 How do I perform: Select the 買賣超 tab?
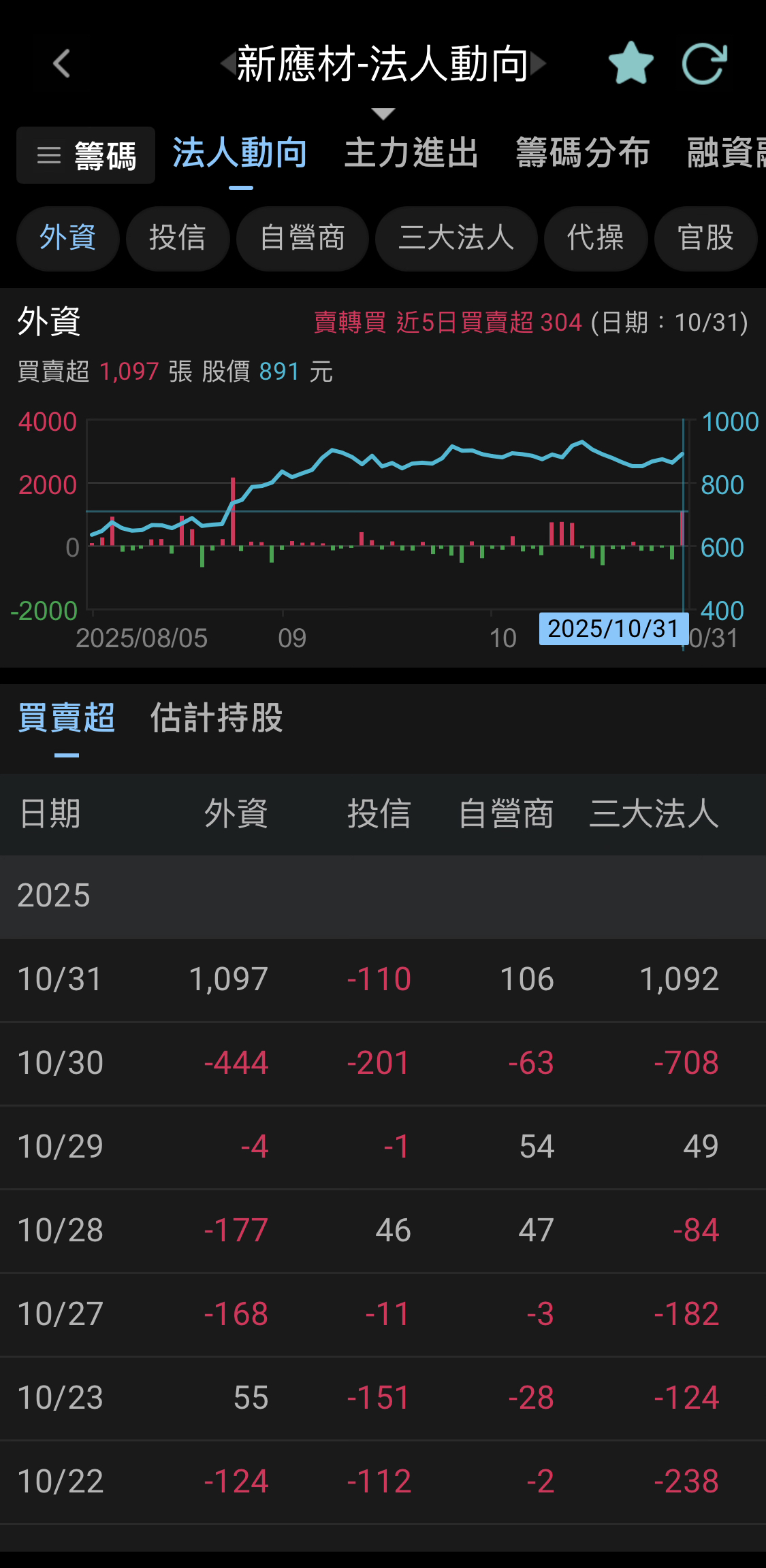click(67, 718)
